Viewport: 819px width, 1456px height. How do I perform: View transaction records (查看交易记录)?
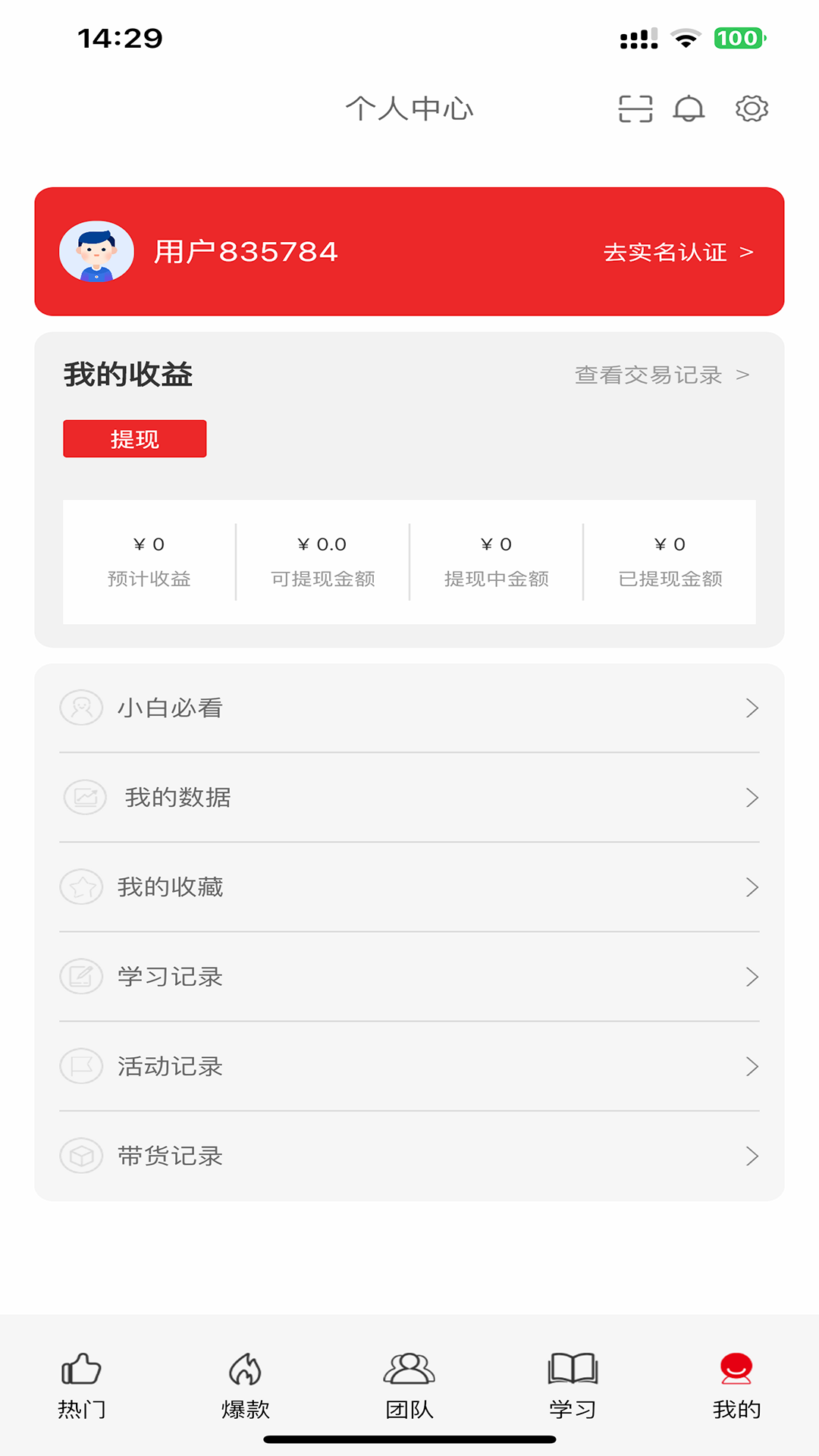click(661, 375)
